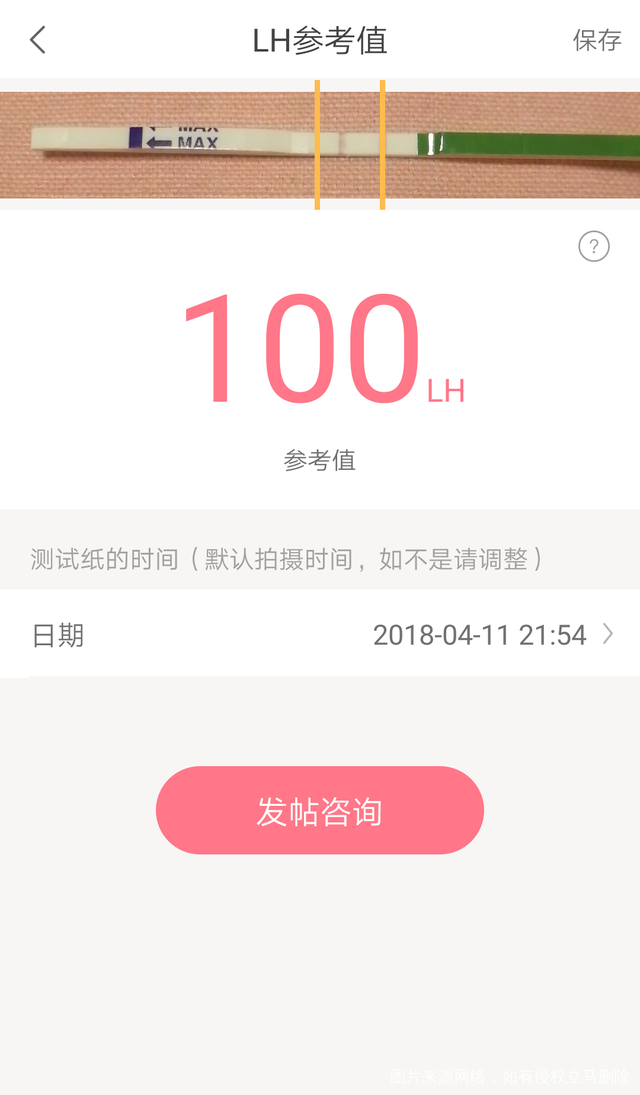
Task: Tap 保存 to save the LH result
Action: click(x=596, y=40)
